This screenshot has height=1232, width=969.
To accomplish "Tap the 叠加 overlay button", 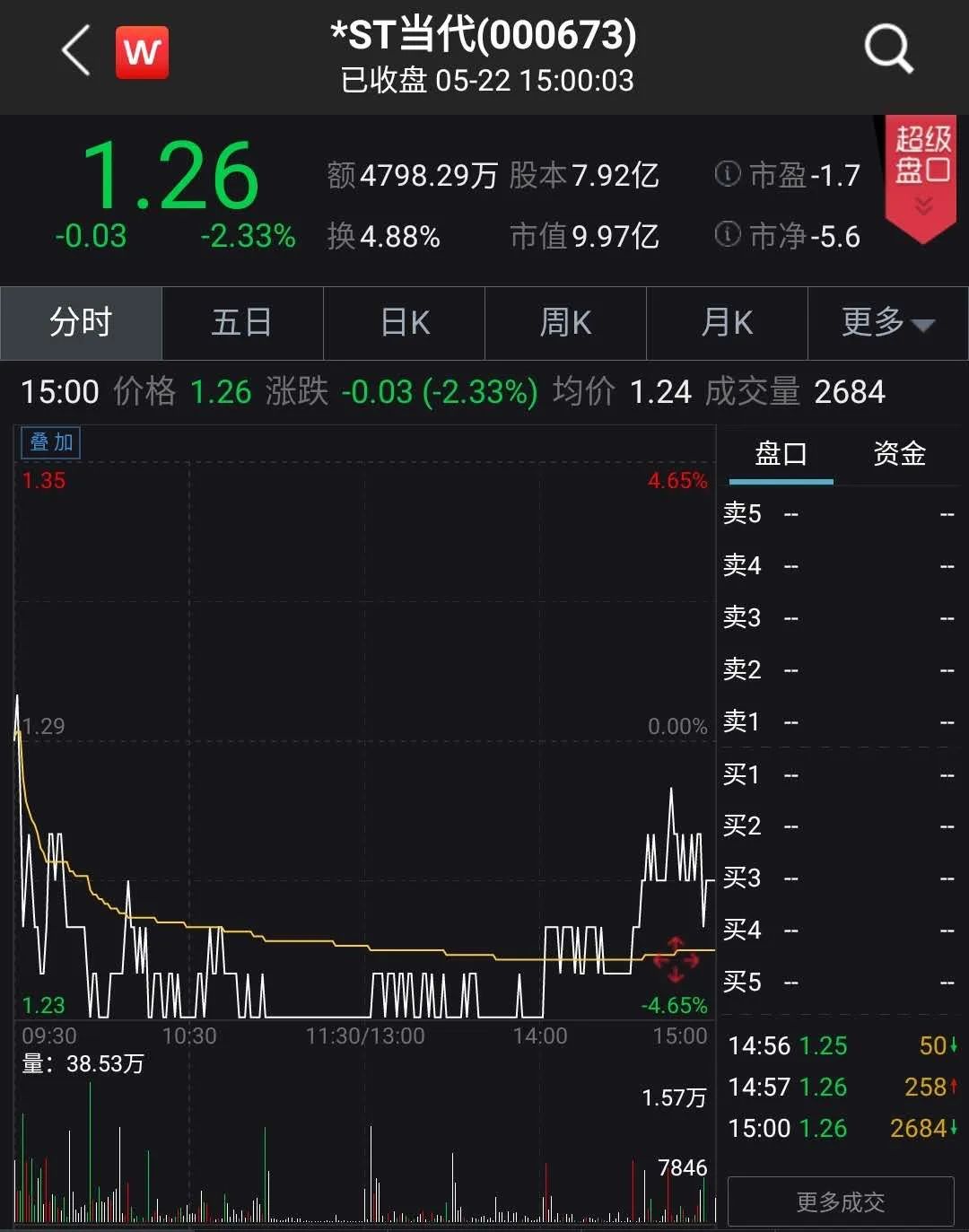I will point(51,442).
